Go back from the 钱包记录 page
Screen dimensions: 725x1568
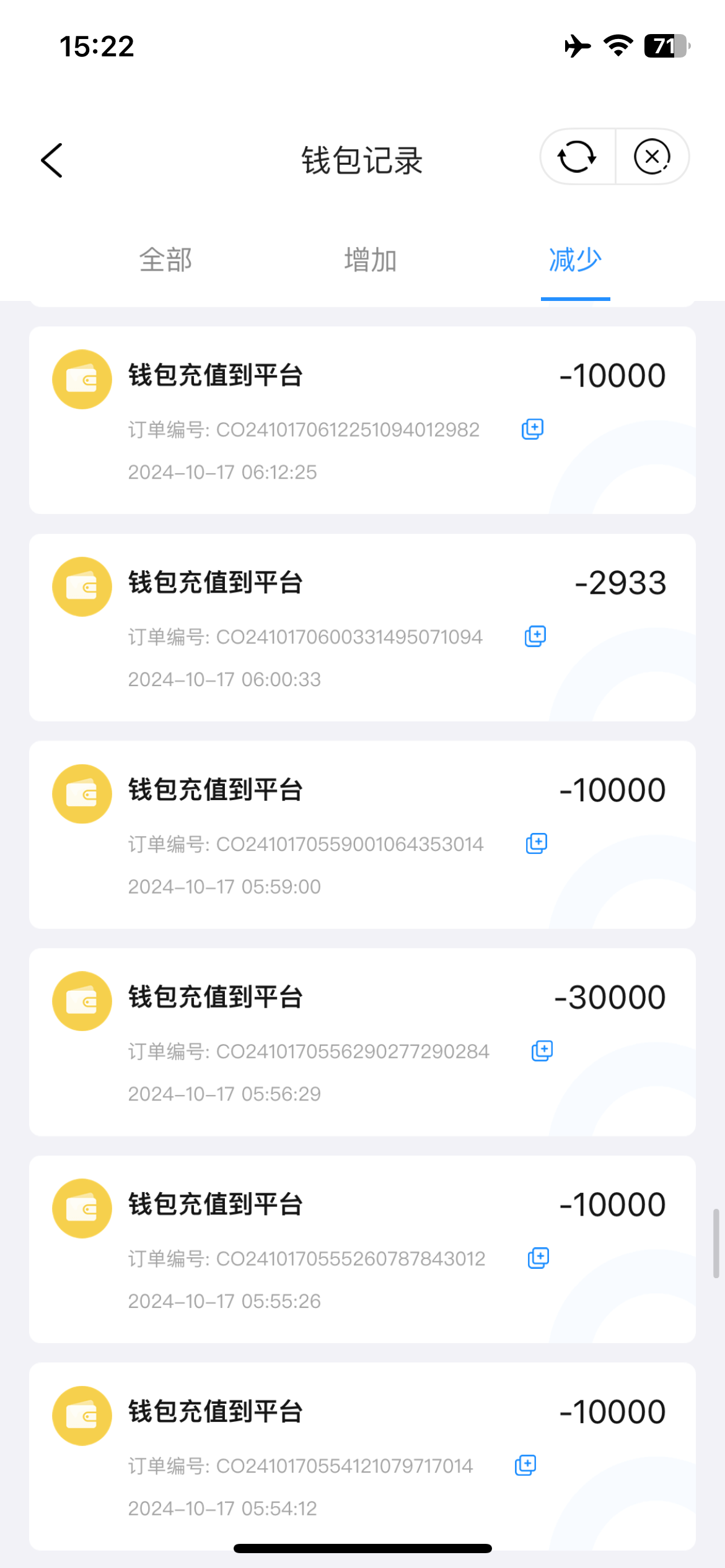pyautogui.click(x=52, y=160)
